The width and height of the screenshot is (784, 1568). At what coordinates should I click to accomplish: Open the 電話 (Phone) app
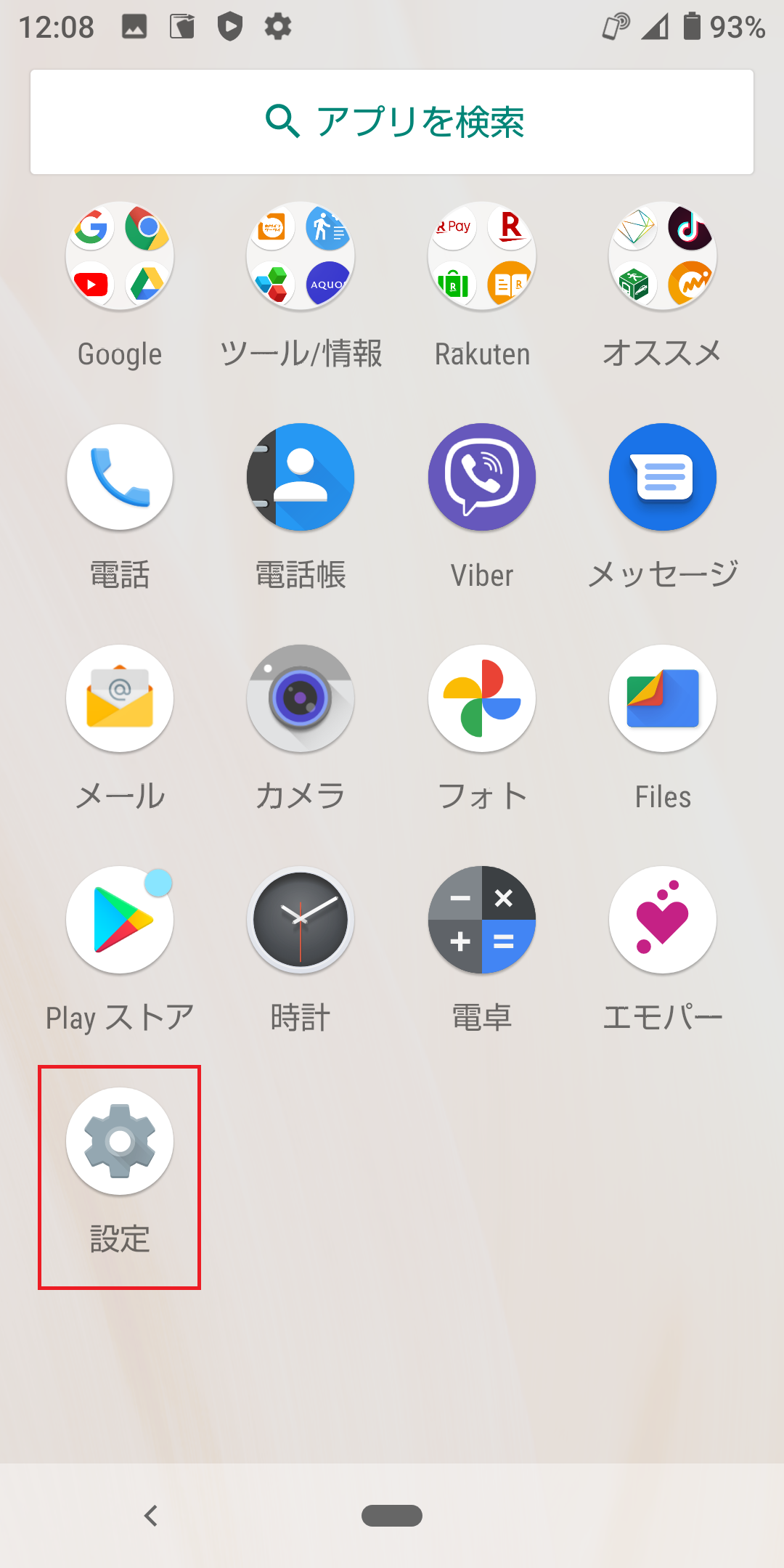tap(119, 477)
